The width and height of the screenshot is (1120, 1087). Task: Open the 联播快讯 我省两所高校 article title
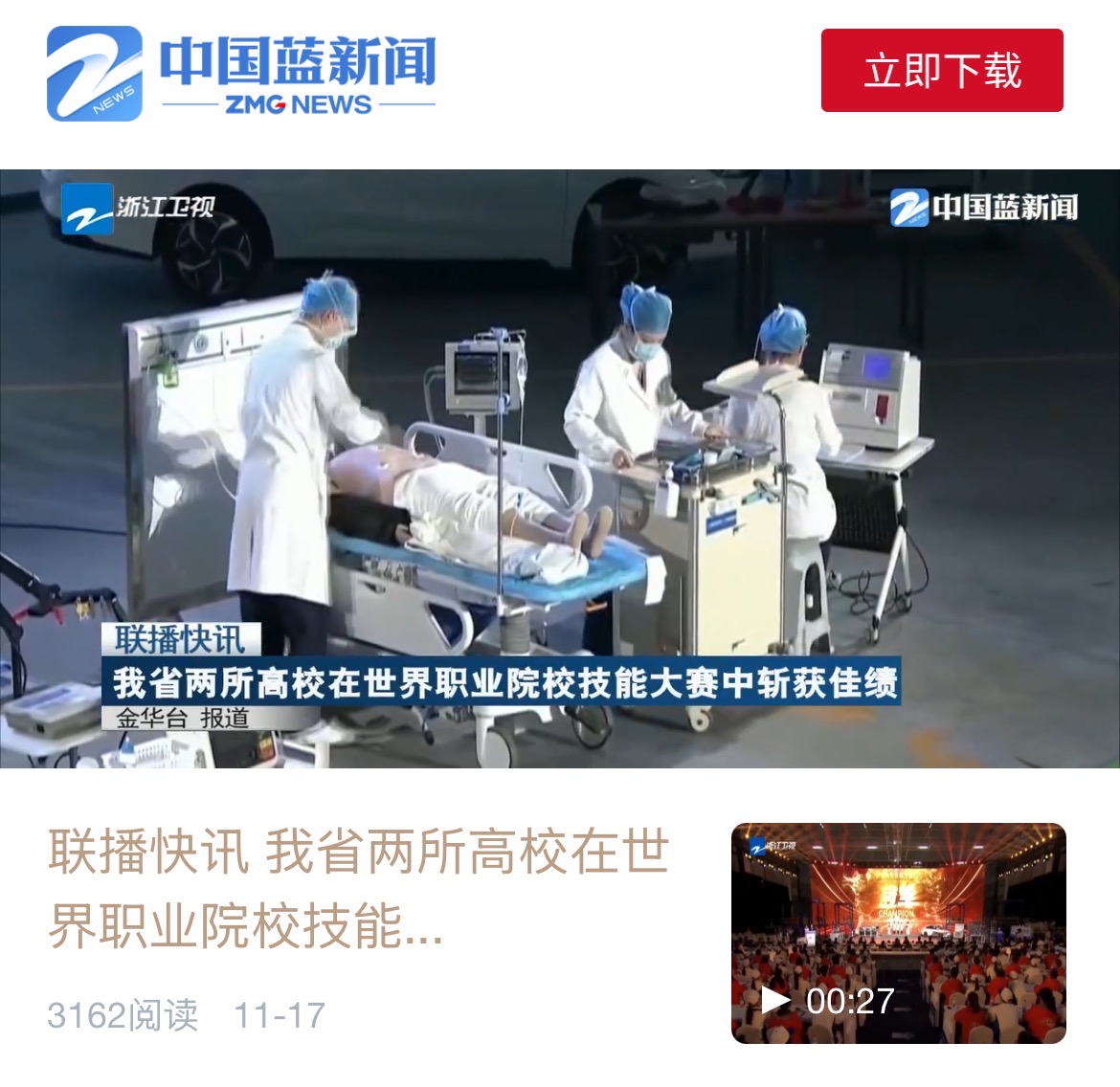coord(359,889)
